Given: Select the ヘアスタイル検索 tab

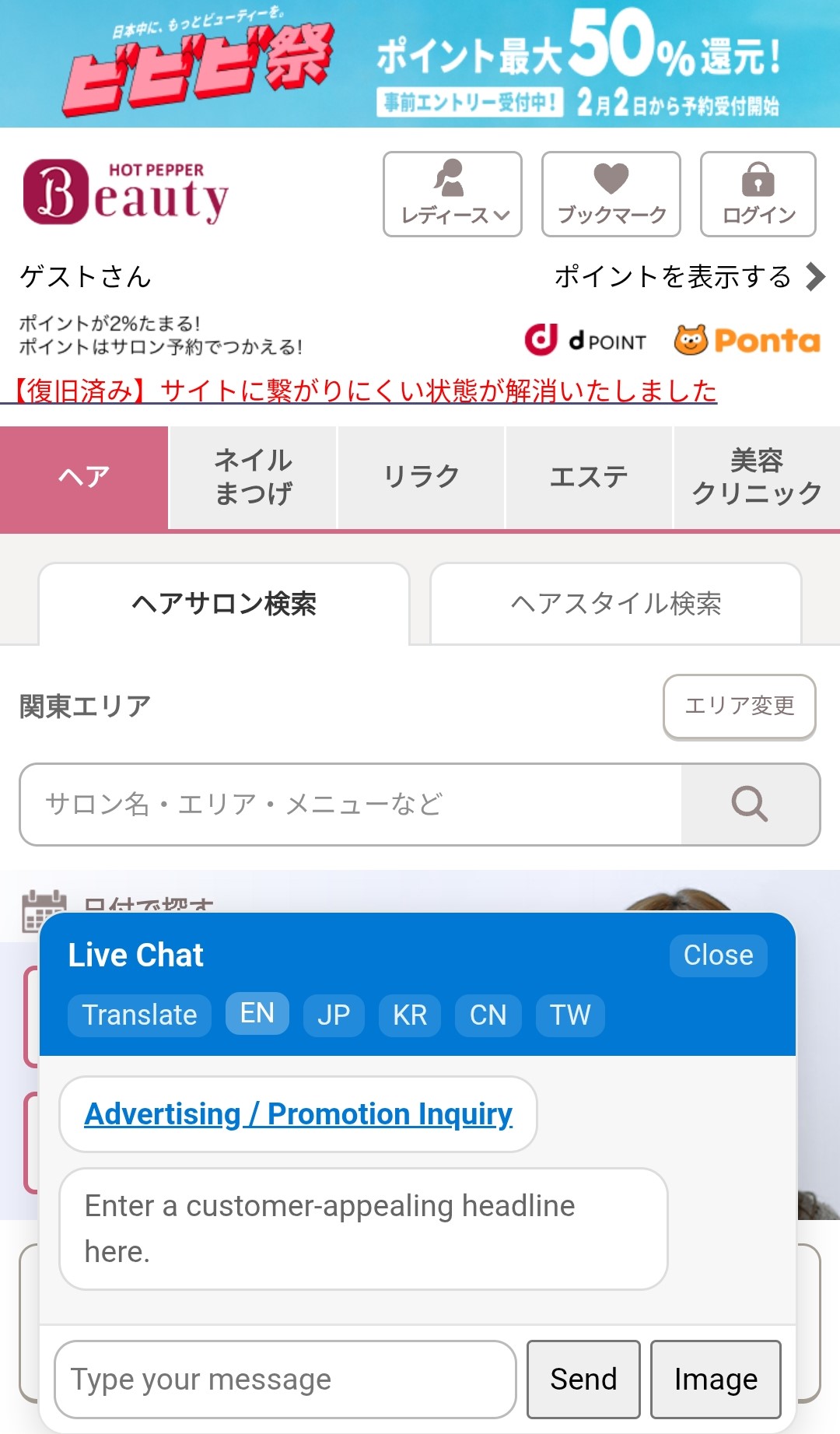Looking at the screenshot, I should [615, 604].
